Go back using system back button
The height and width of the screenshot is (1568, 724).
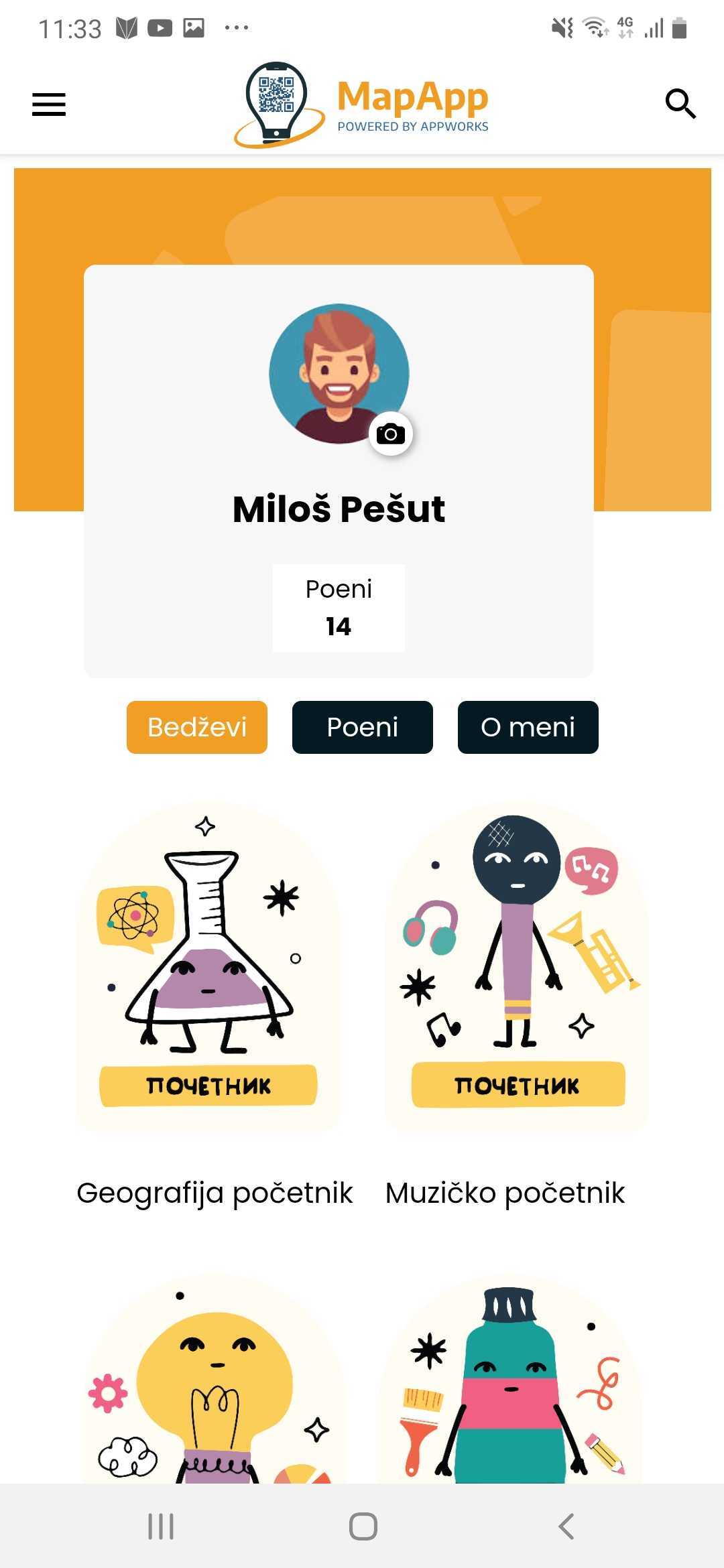pyautogui.click(x=566, y=1526)
